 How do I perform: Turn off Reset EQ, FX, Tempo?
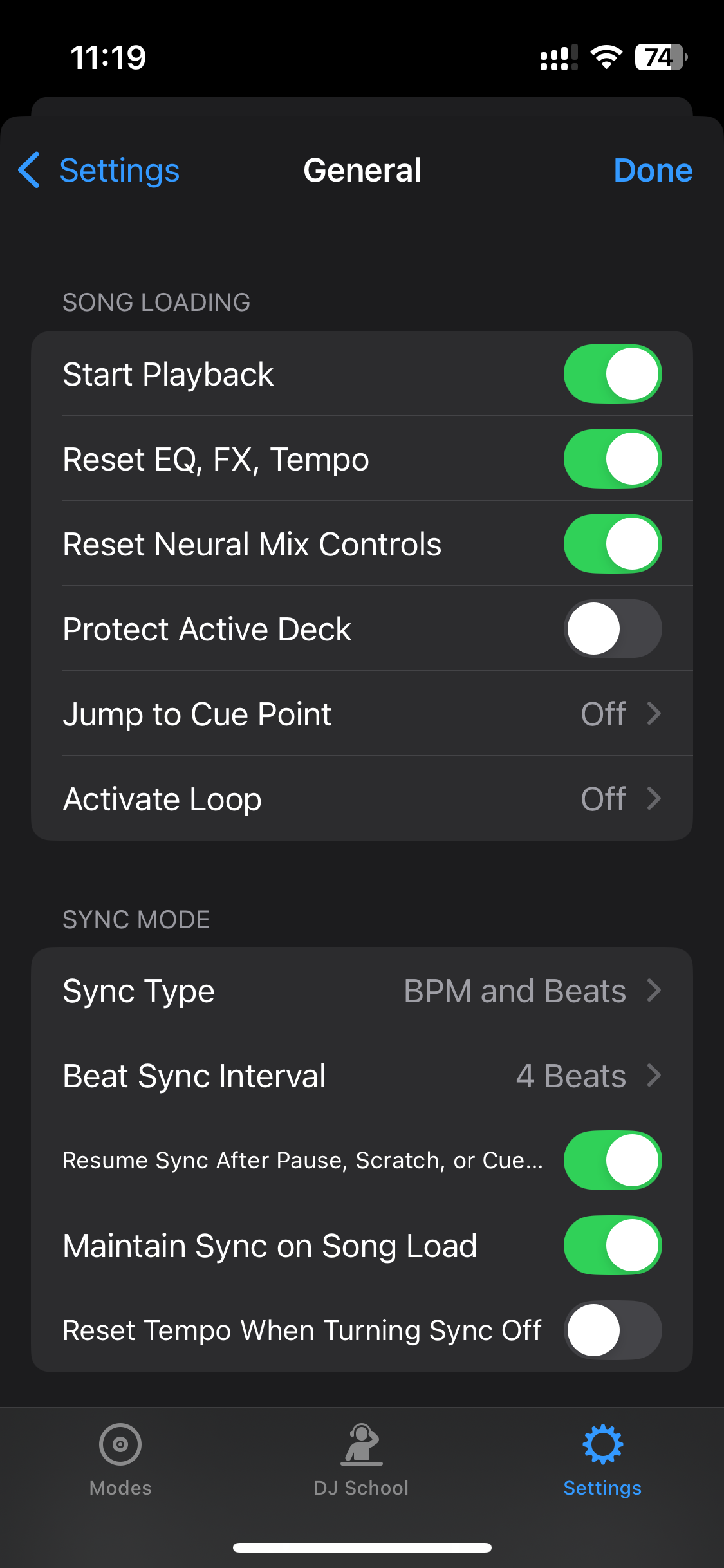coord(612,458)
